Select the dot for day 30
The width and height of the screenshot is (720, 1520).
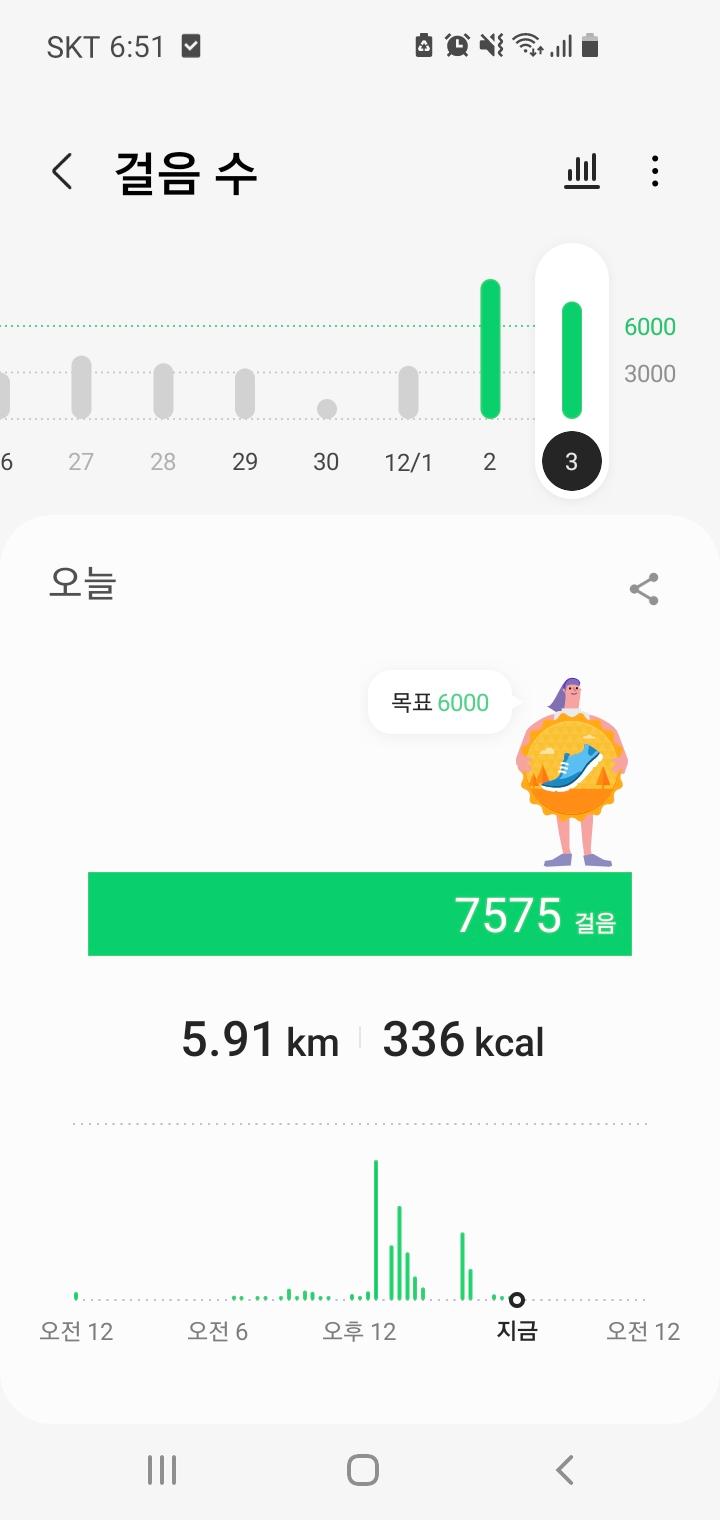click(327, 408)
